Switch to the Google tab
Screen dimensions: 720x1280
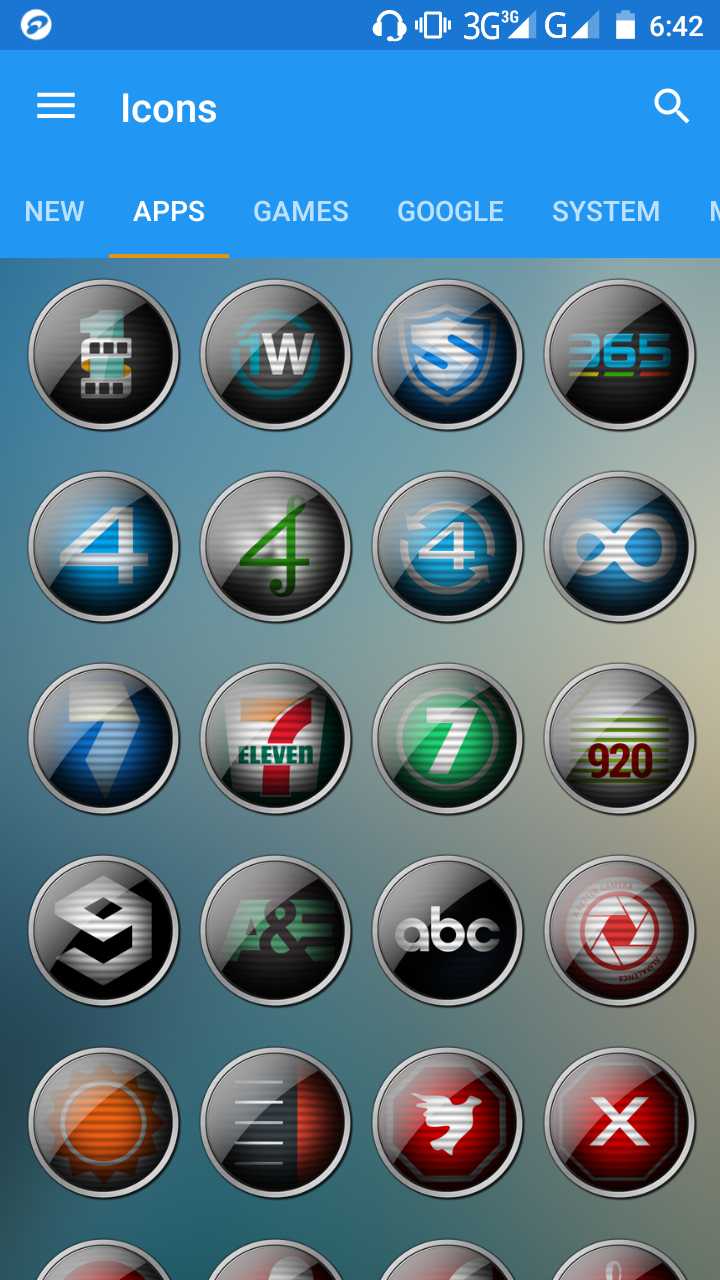[450, 211]
